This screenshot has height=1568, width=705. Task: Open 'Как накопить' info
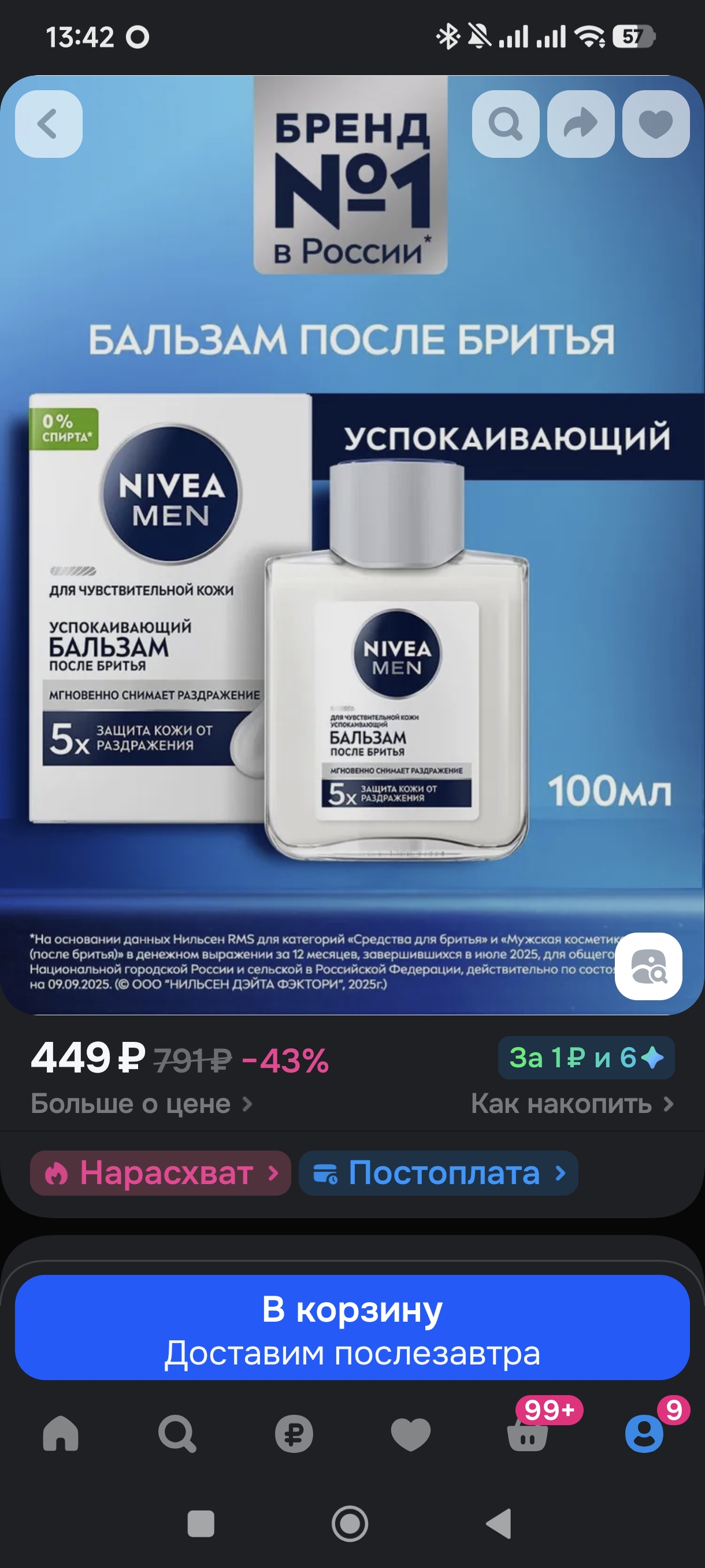pyautogui.click(x=572, y=1104)
